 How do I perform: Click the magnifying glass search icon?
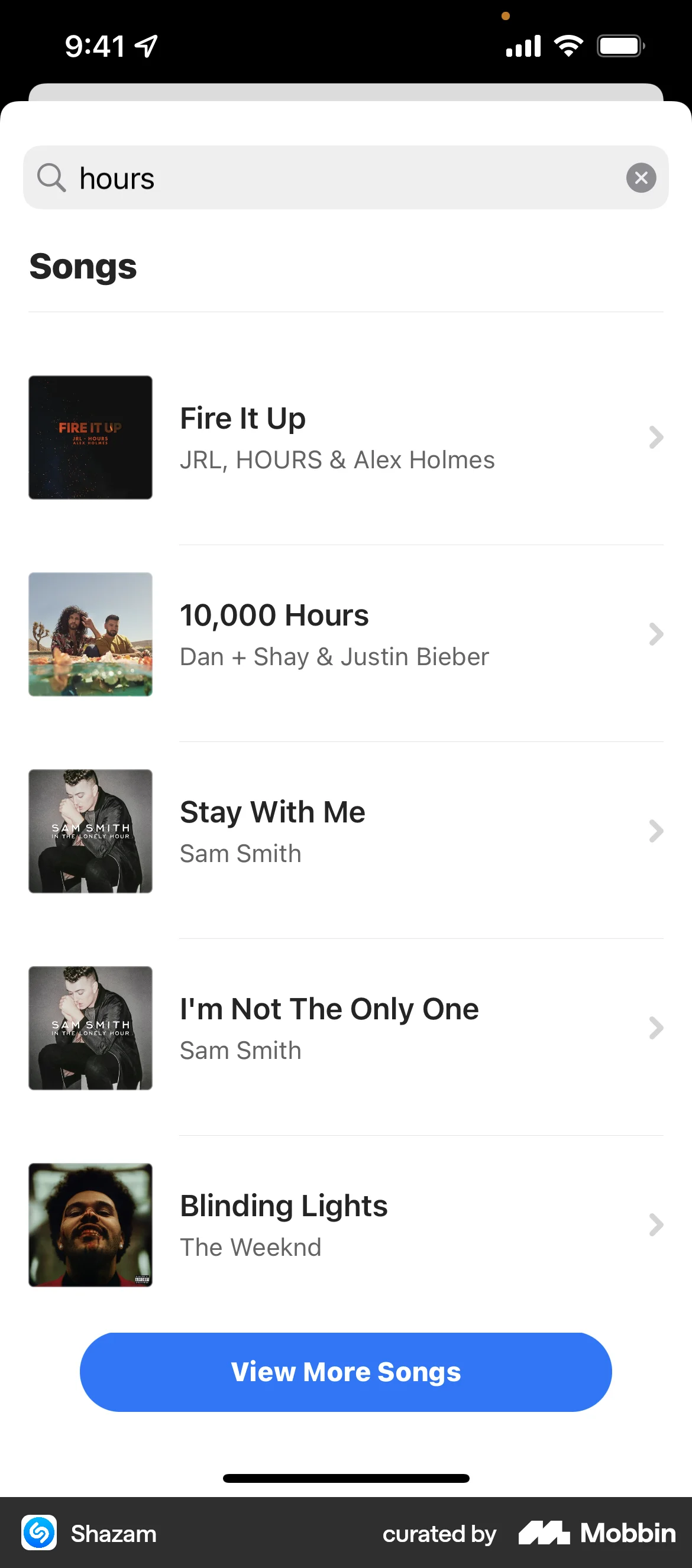52,178
